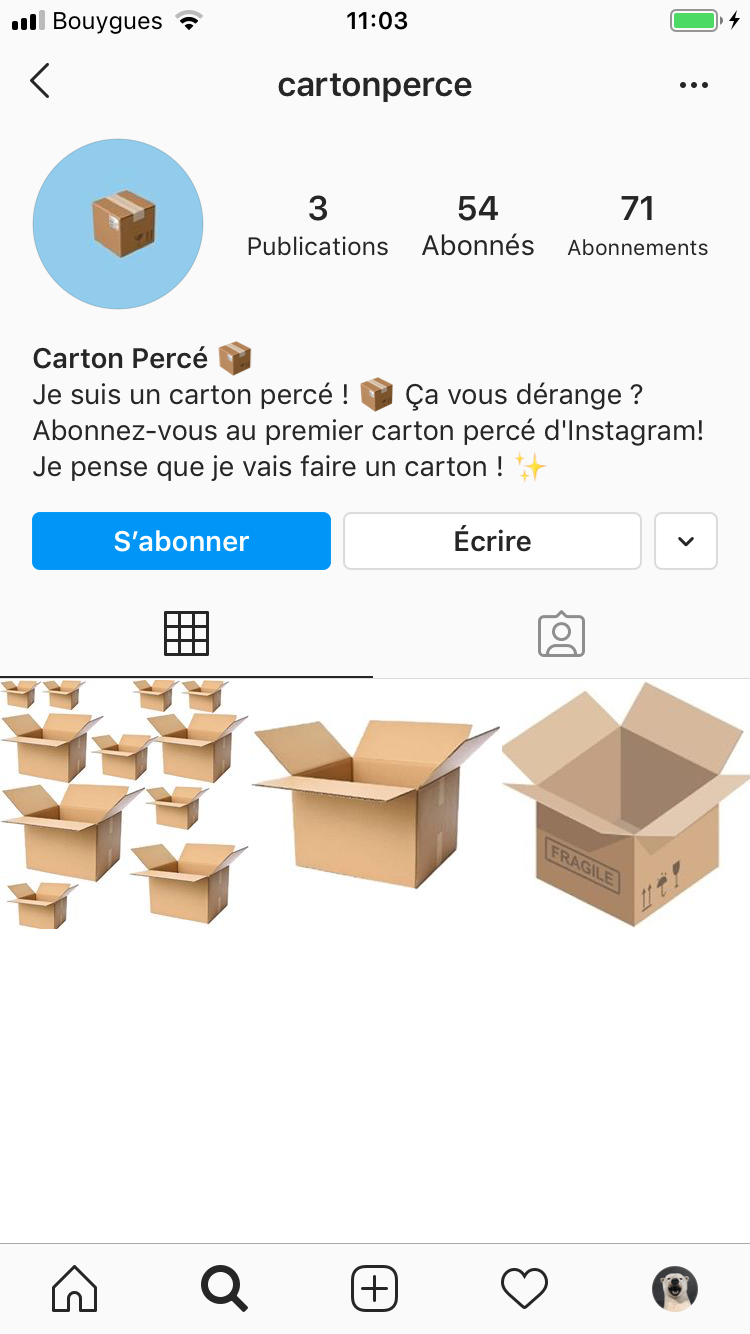Open the 71 Abonnements list
This screenshot has height=1334, width=750.
click(637, 225)
